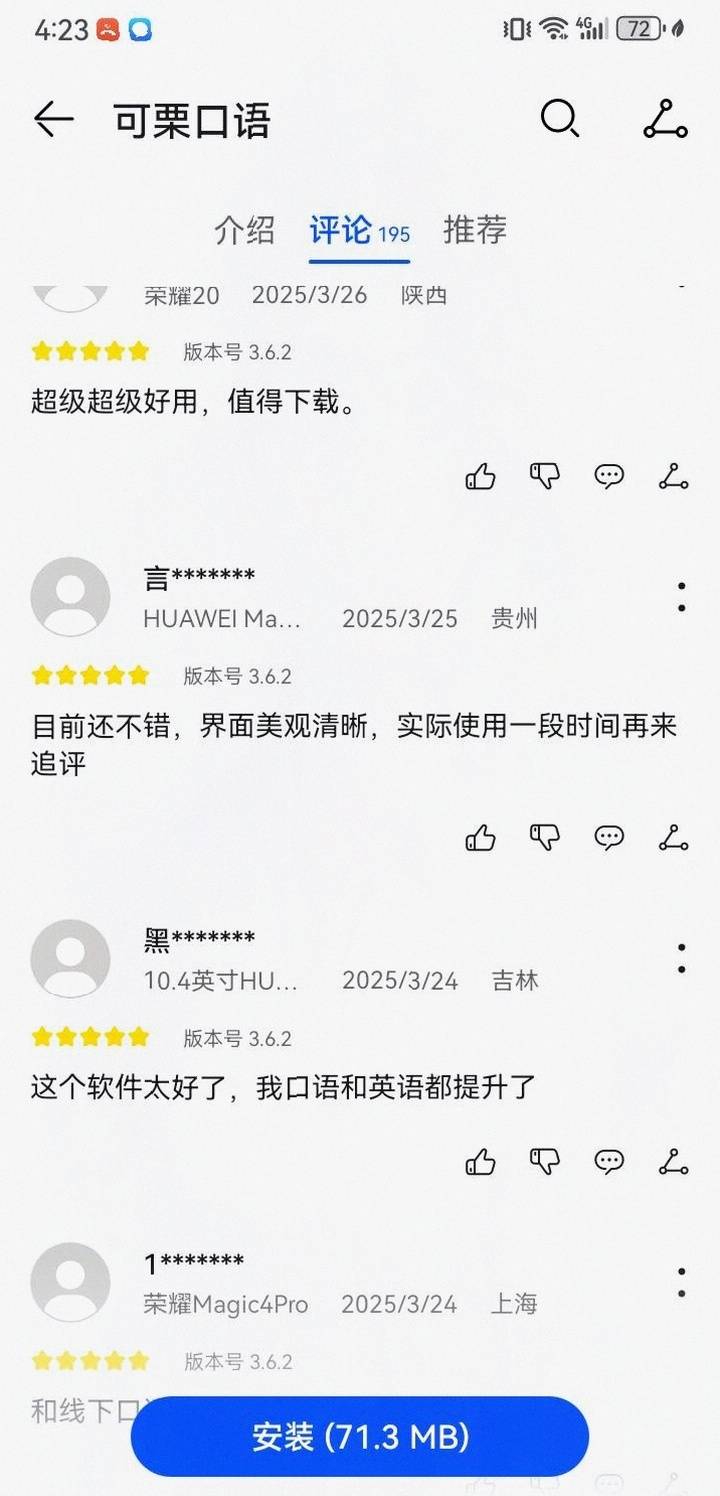Reply to the review 超级超级好用，值得下载
The image size is (720, 1496).
[x=609, y=477]
